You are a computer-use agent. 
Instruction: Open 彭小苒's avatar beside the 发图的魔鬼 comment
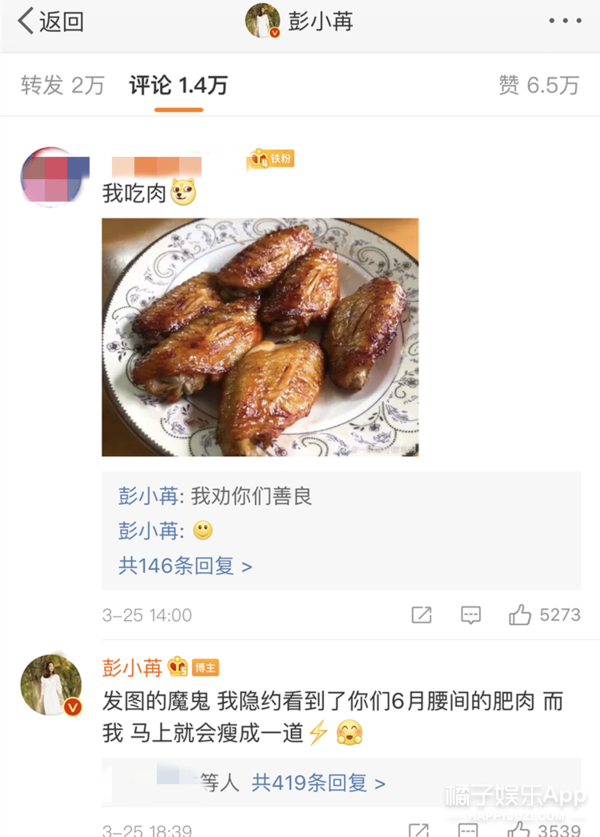point(50,686)
